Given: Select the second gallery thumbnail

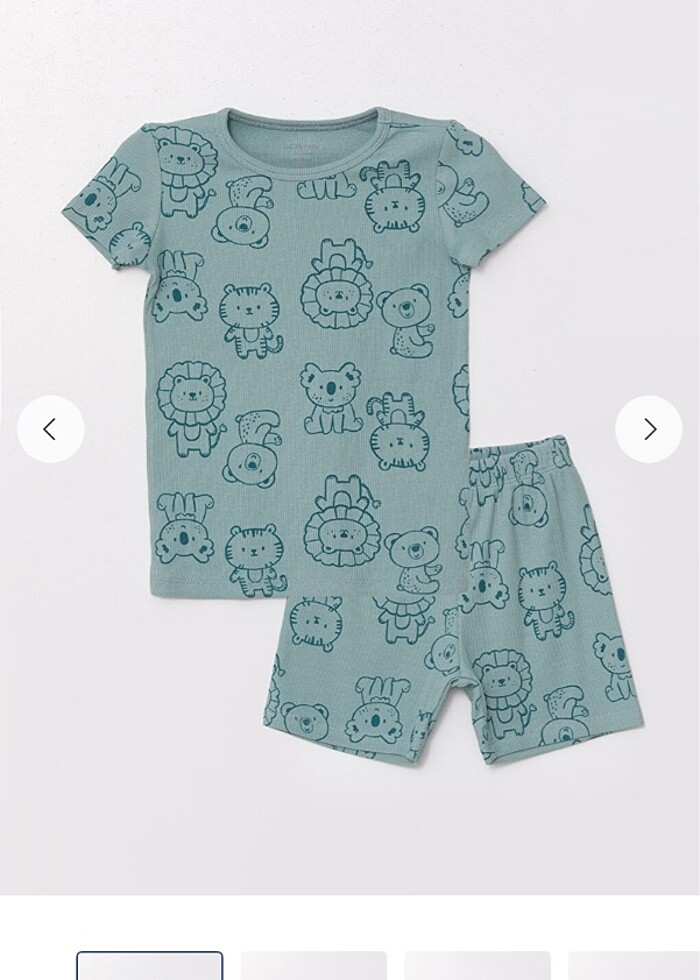Looking at the screenshot, I should 313,966.
